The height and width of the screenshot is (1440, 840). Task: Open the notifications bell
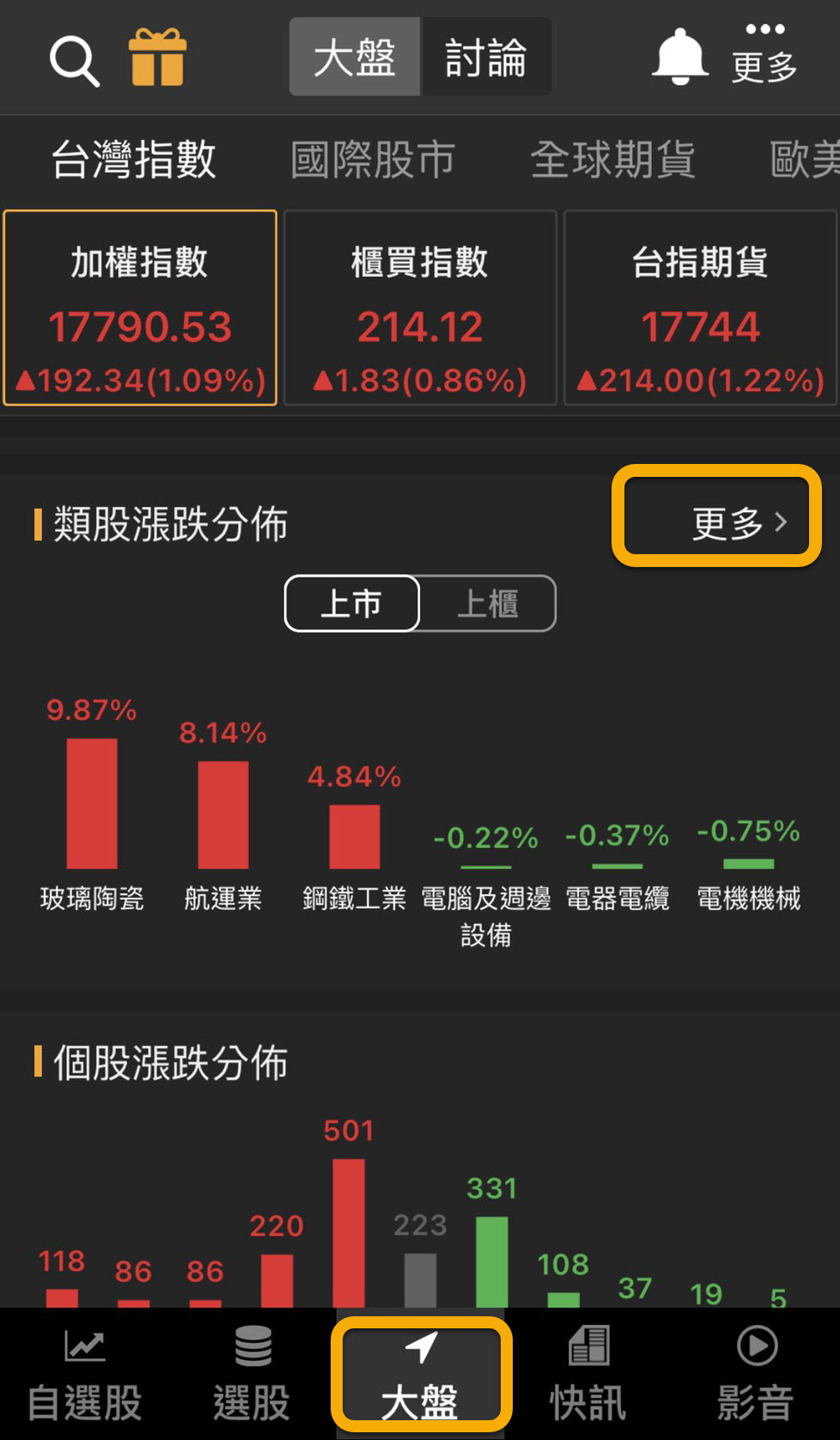(x=679, y=57)
